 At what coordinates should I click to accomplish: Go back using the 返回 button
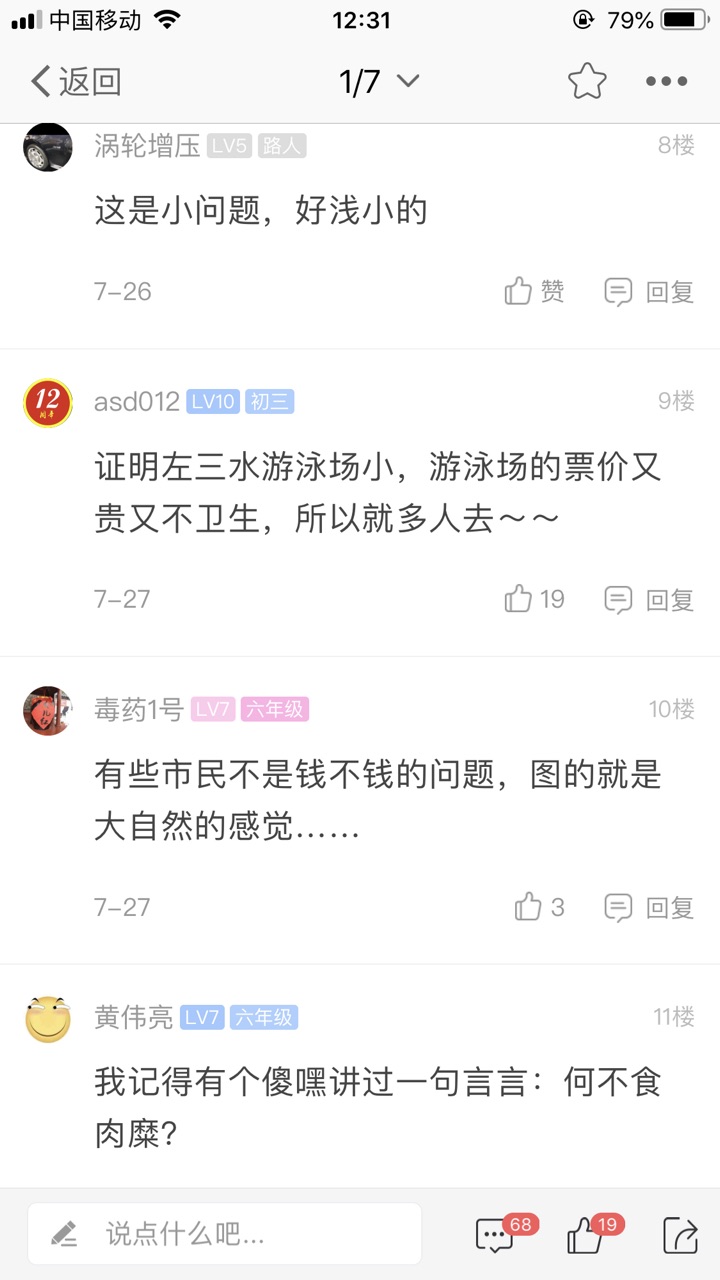click(76, 82)
